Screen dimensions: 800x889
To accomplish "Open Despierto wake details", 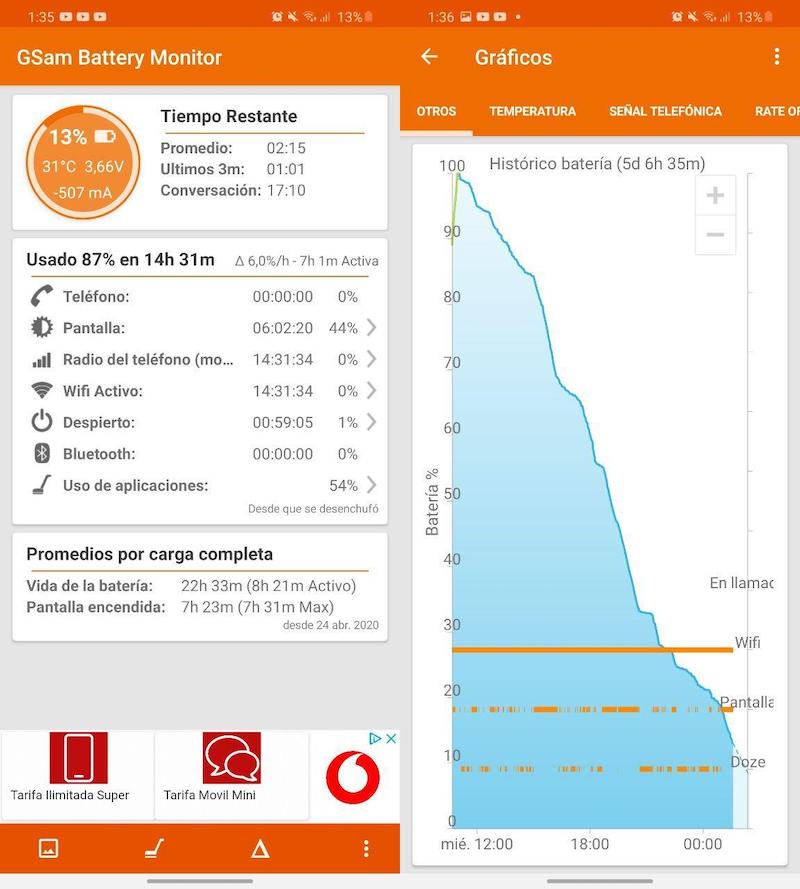I will pos(371,422).
